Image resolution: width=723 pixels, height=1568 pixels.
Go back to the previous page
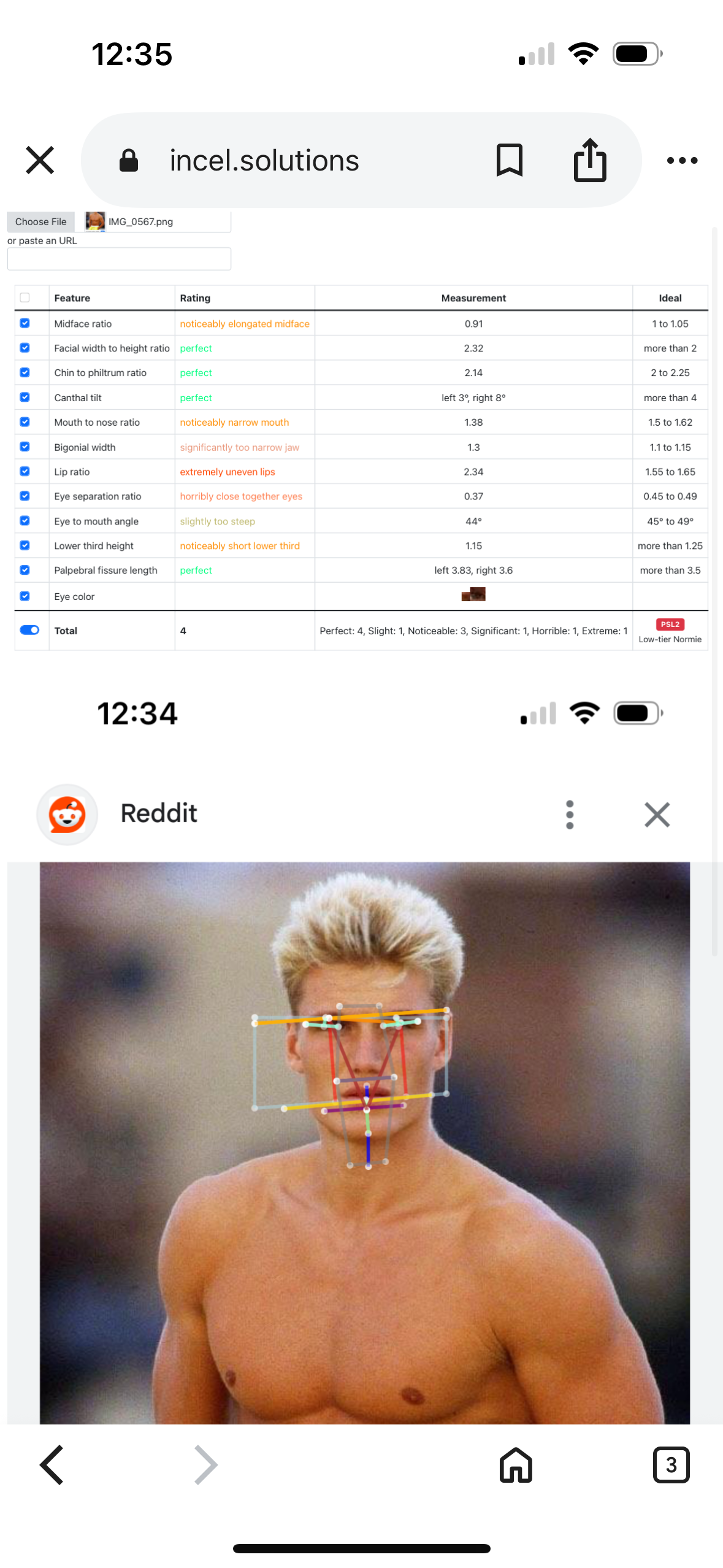(52, 1464)
